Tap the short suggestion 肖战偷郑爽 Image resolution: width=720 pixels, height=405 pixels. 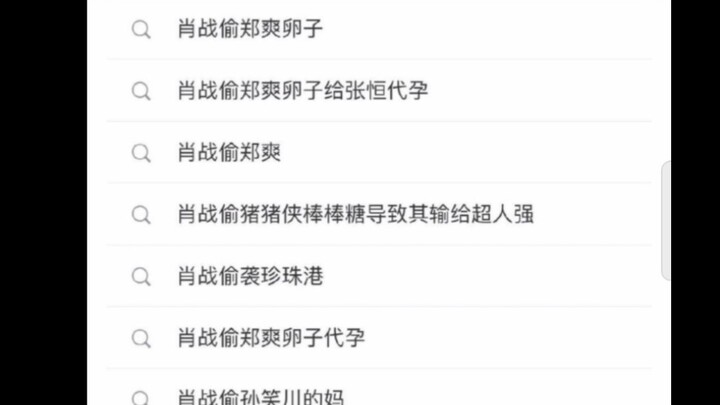point(229,153)
